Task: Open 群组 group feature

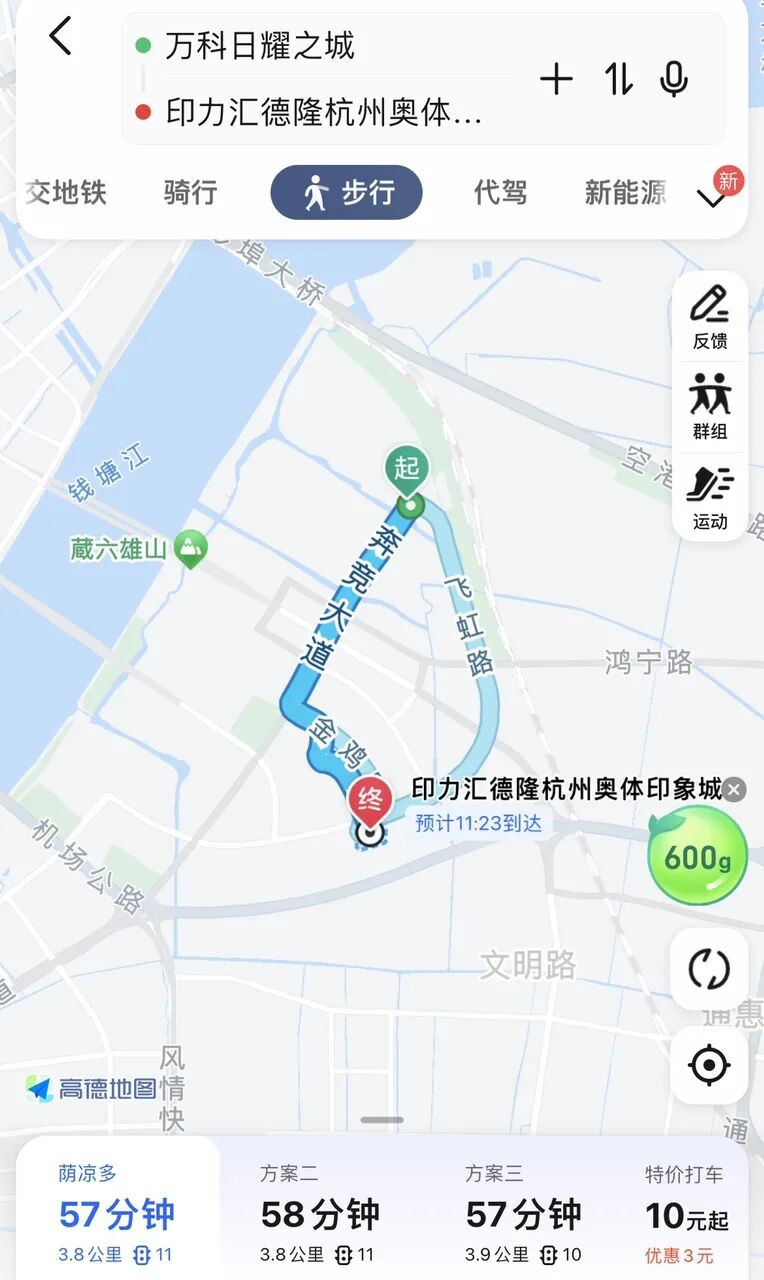Action: [710, 407]
